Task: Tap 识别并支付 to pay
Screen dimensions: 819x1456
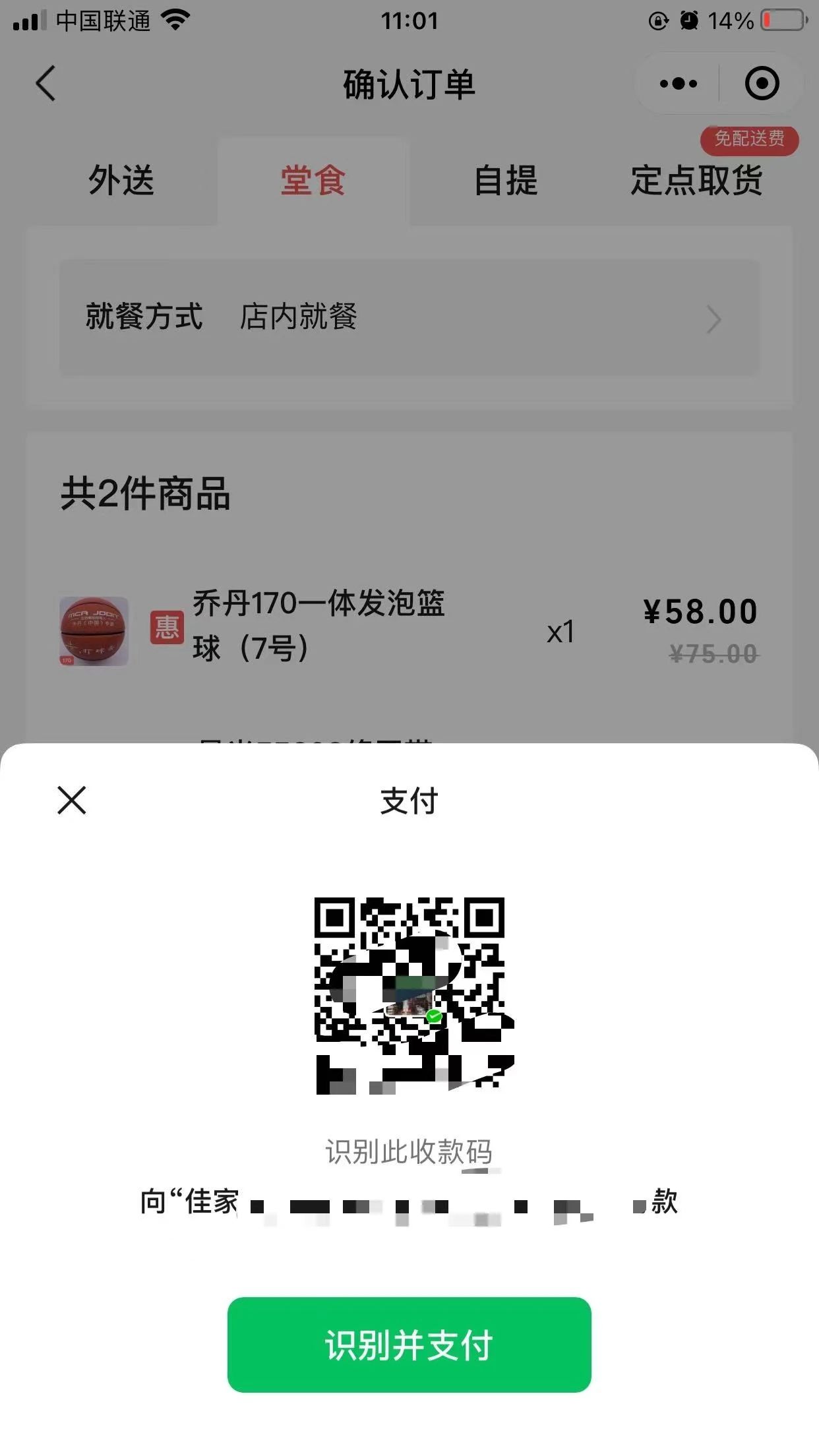Action: (409, 1345)
